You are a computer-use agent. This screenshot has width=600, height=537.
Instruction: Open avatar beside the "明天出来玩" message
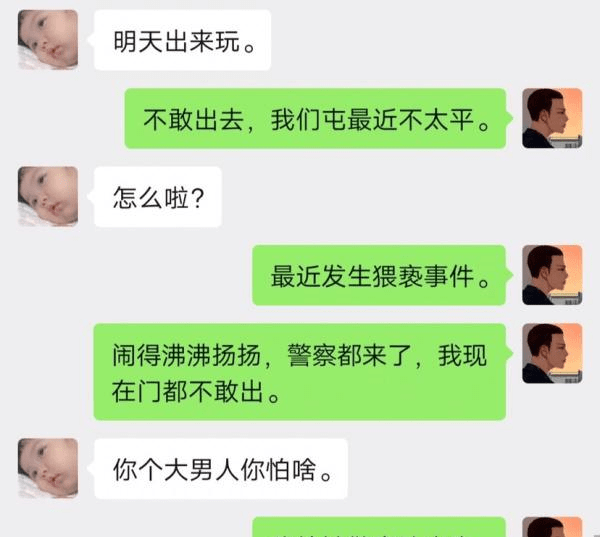[x=48, y=40]
